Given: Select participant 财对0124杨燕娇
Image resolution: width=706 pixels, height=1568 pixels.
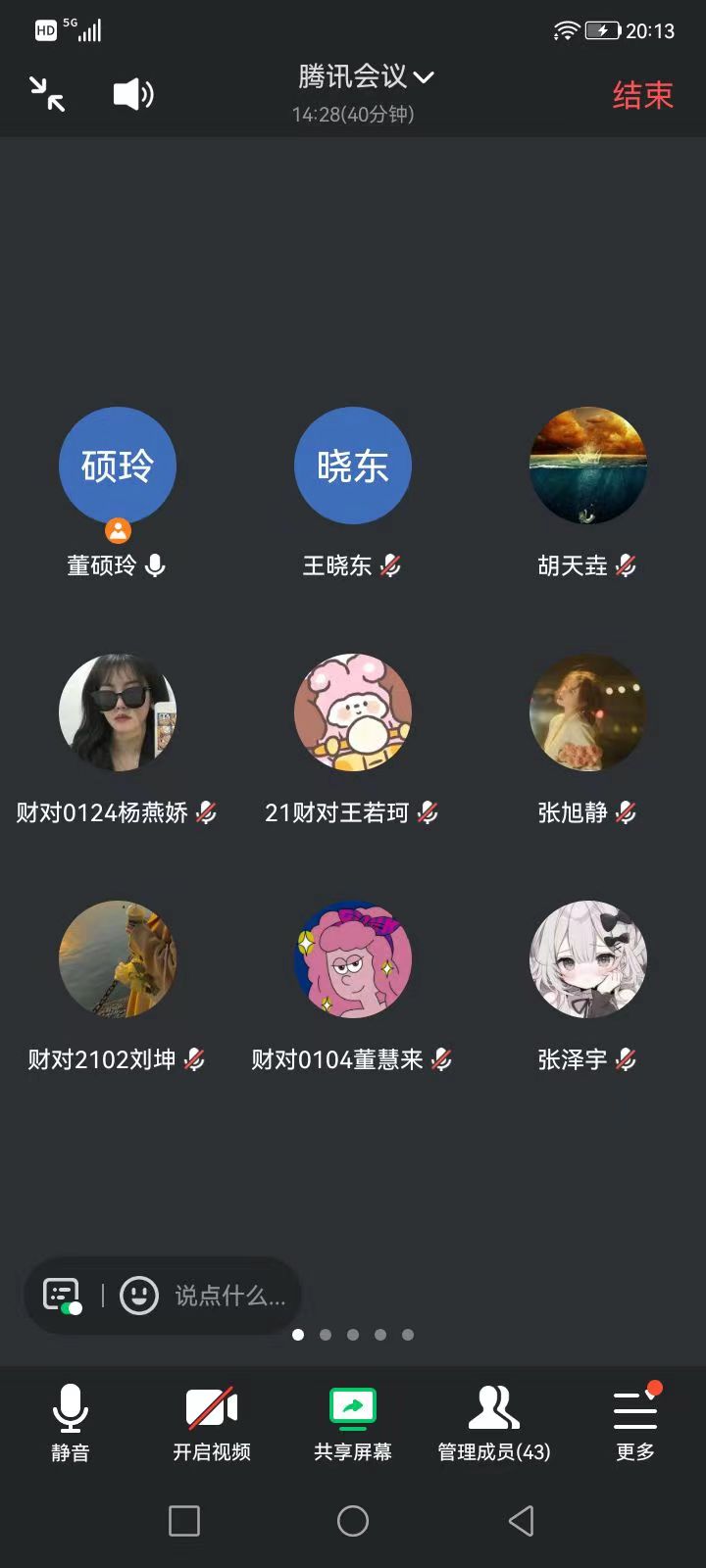Looking at the screenshot, I should tap(118, 713).
